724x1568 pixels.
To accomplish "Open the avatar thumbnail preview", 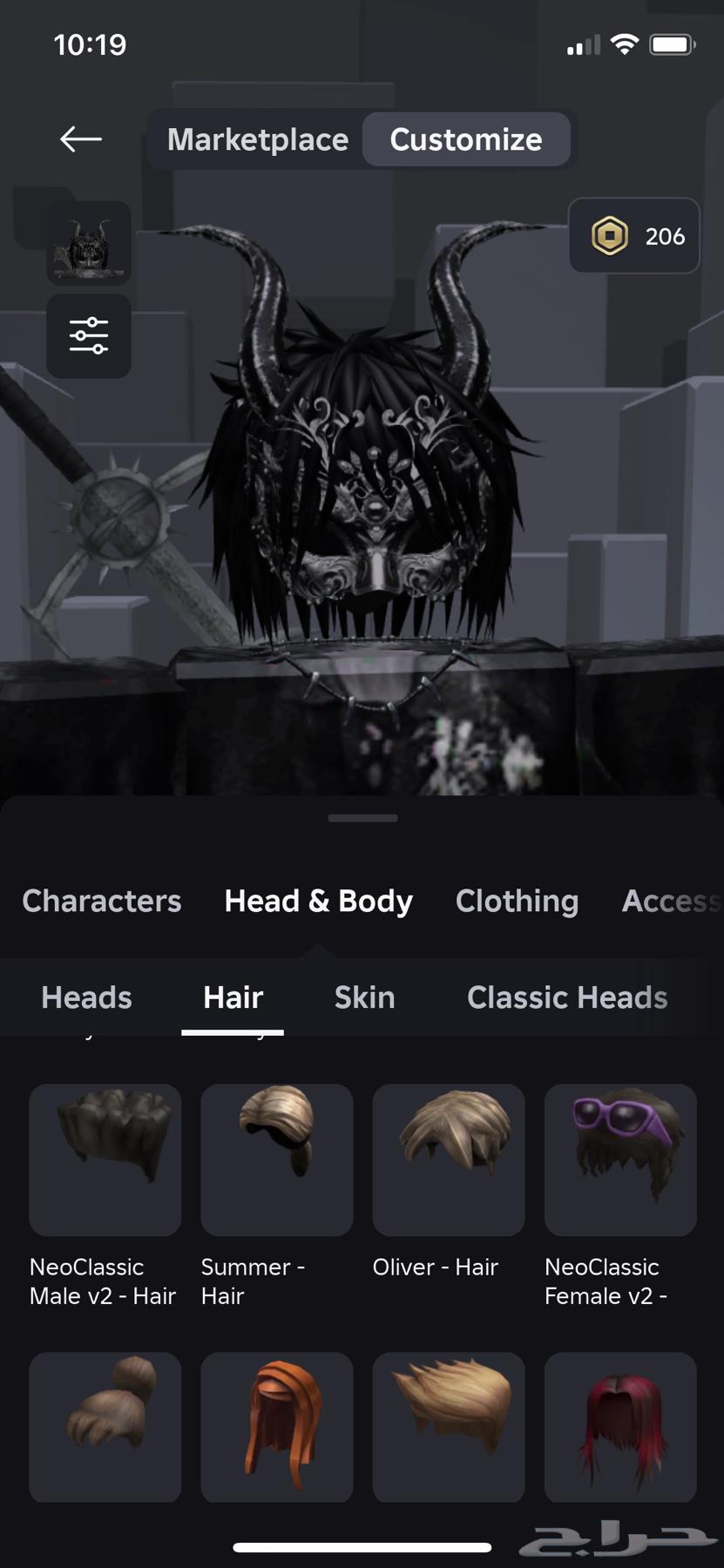I will click(89, 243).
